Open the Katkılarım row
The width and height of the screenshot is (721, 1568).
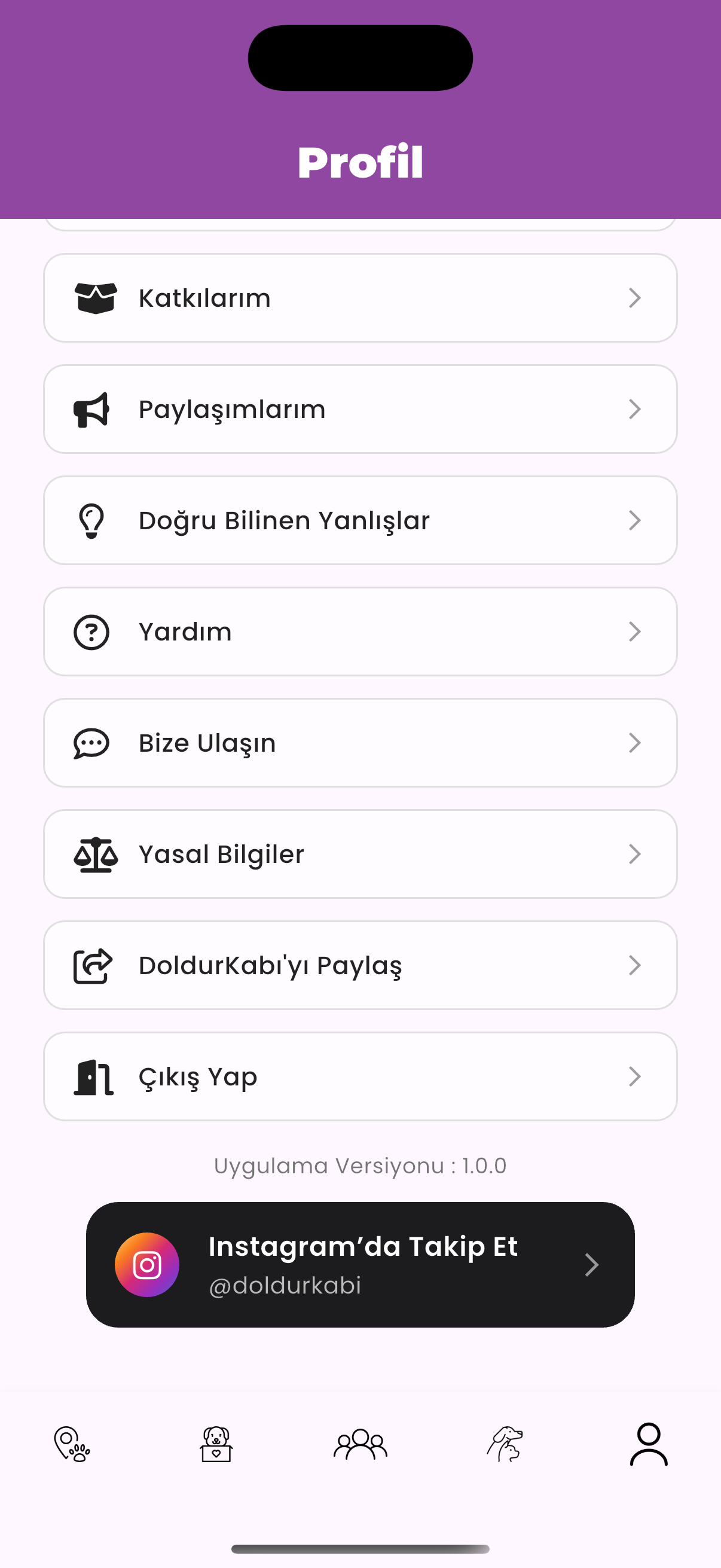tap(360, 298)
